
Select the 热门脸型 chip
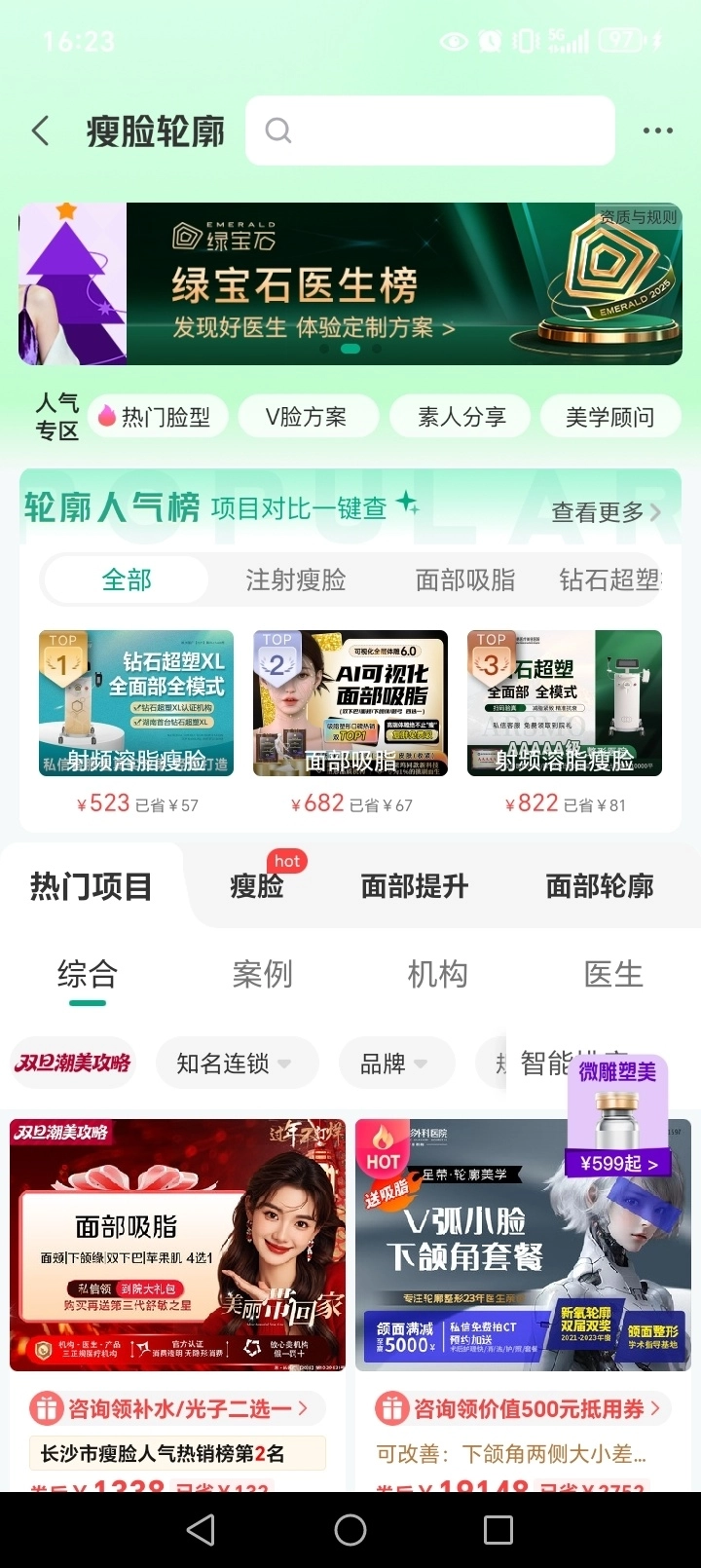[x=158, y=417]
